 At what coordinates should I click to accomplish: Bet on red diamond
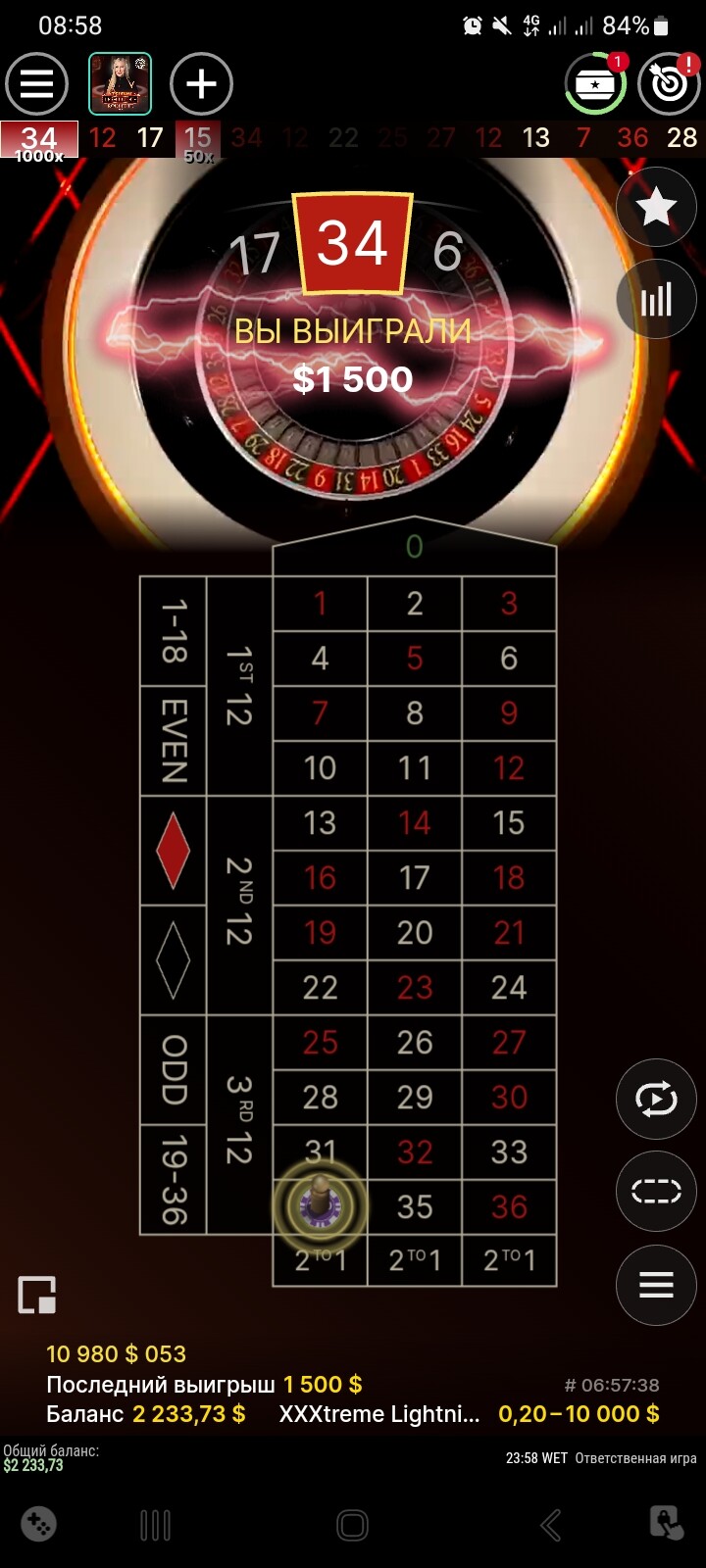[174, 851]
